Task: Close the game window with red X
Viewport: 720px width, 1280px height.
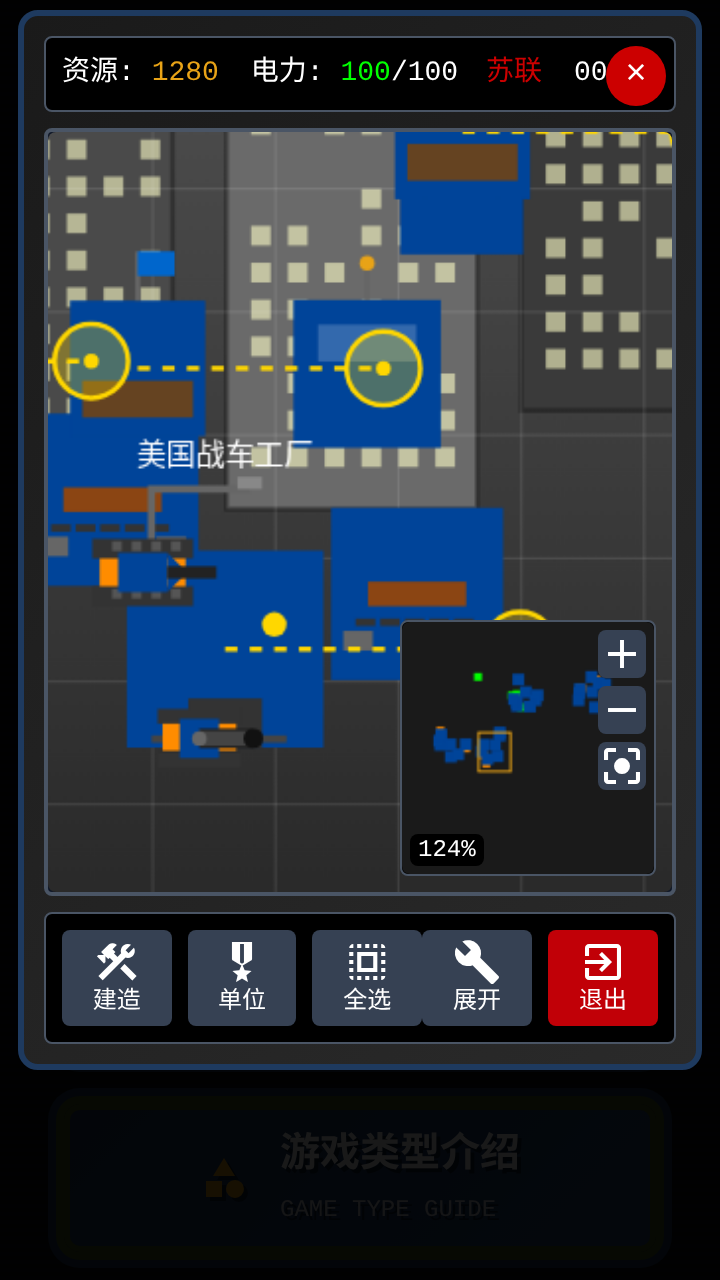Action: pyautogui.click(x=636, y=76)
